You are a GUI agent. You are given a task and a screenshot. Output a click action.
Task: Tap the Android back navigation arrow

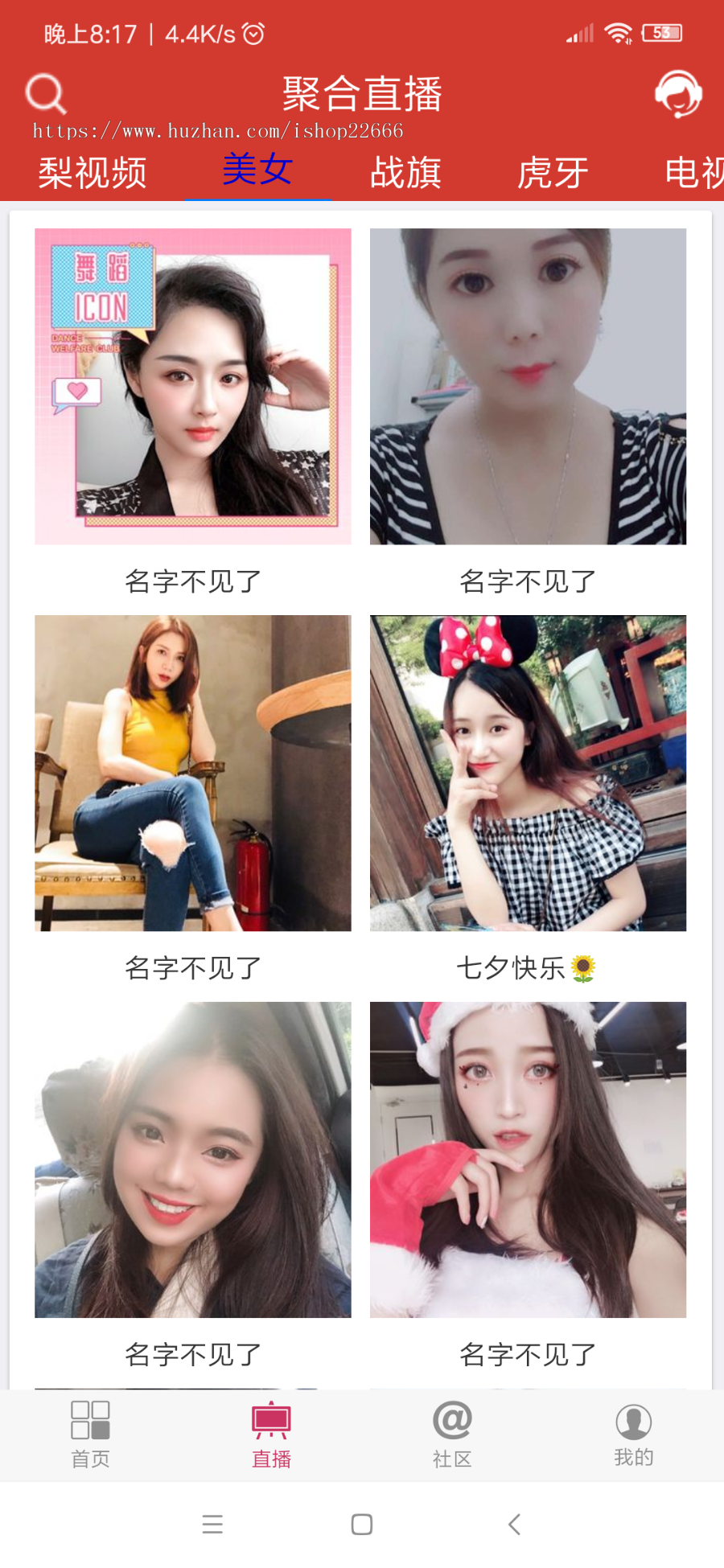click(x=515, y=1522)
